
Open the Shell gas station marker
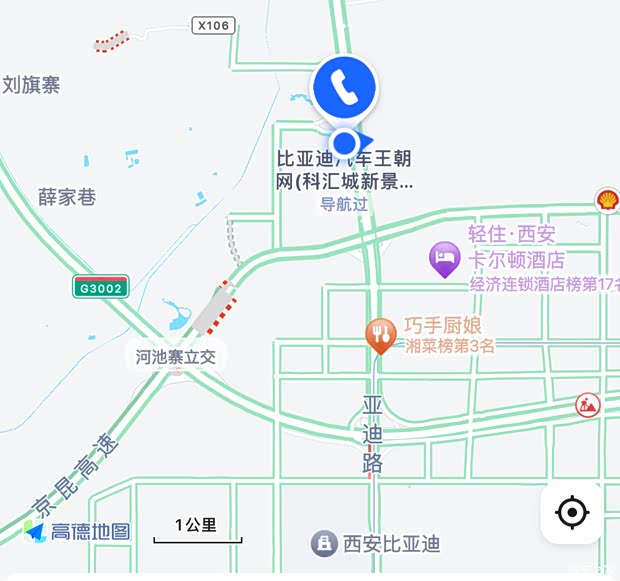[x=607, y=200]
